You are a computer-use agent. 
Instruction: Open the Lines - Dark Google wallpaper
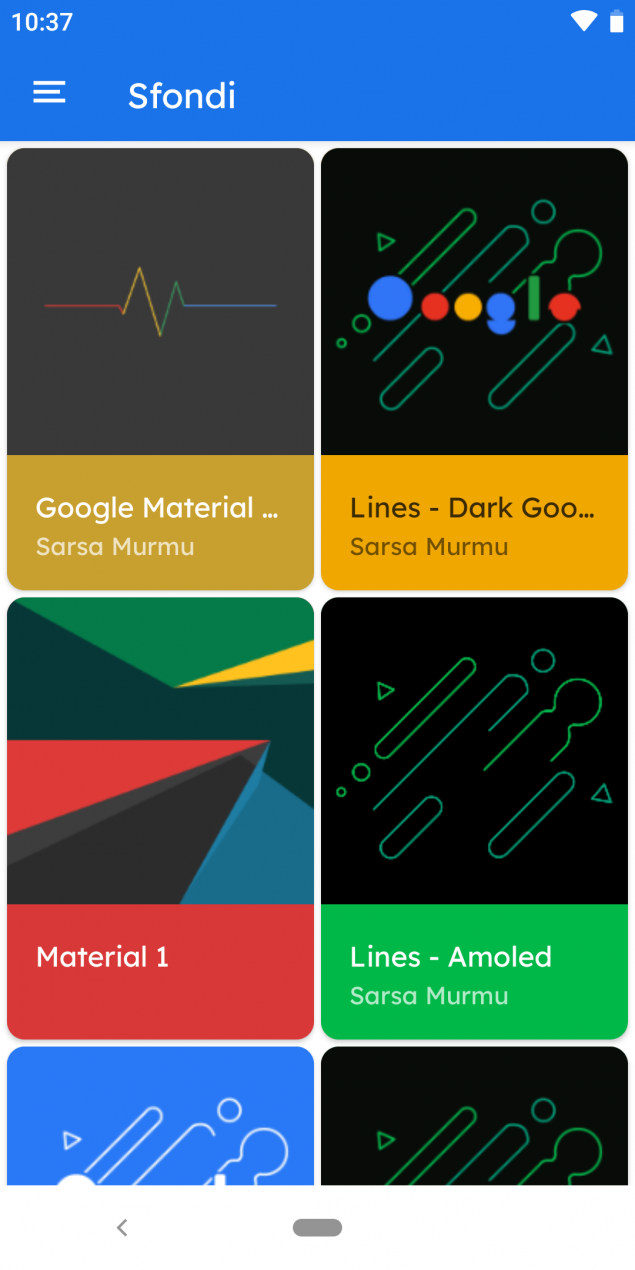[474, 368]
